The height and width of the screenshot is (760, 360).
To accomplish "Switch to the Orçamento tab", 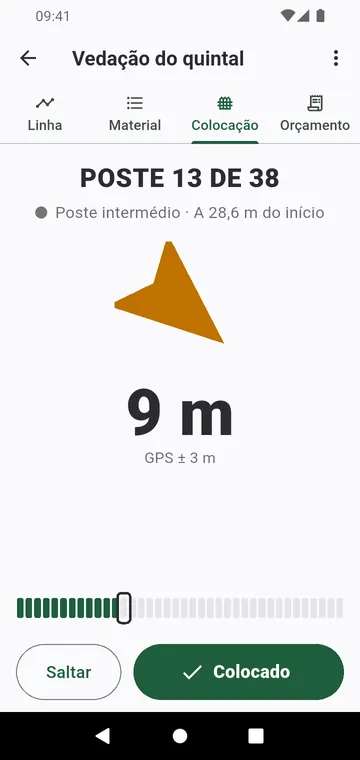I will (x=315, y=114).
